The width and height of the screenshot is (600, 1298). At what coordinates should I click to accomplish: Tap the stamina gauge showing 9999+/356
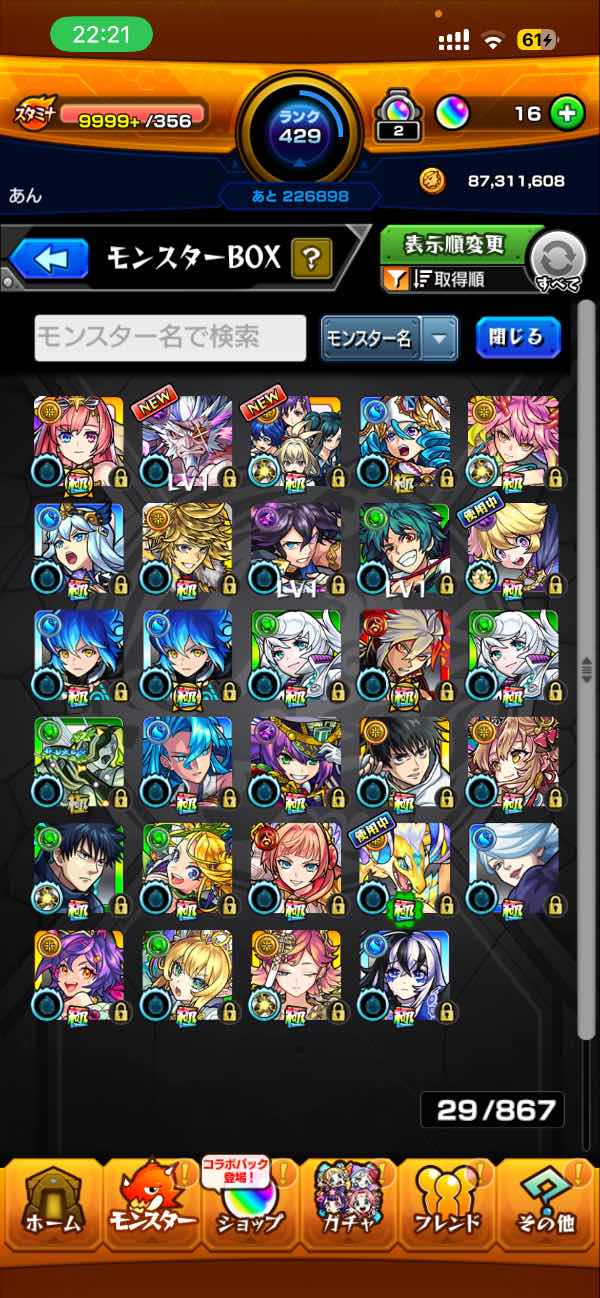click(130, 114)
